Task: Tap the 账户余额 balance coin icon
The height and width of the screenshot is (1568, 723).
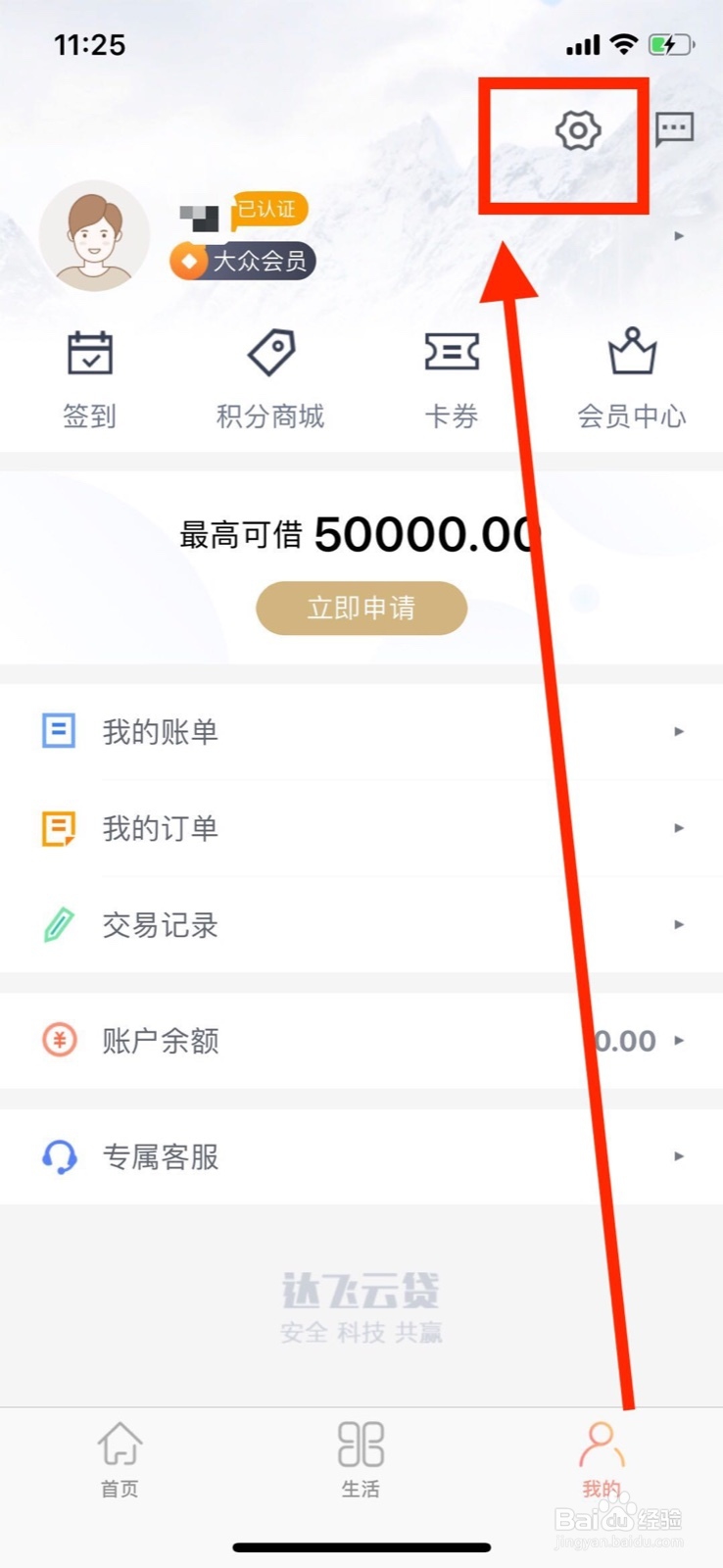Action: pyautogui.click(x=59, y=1041)
